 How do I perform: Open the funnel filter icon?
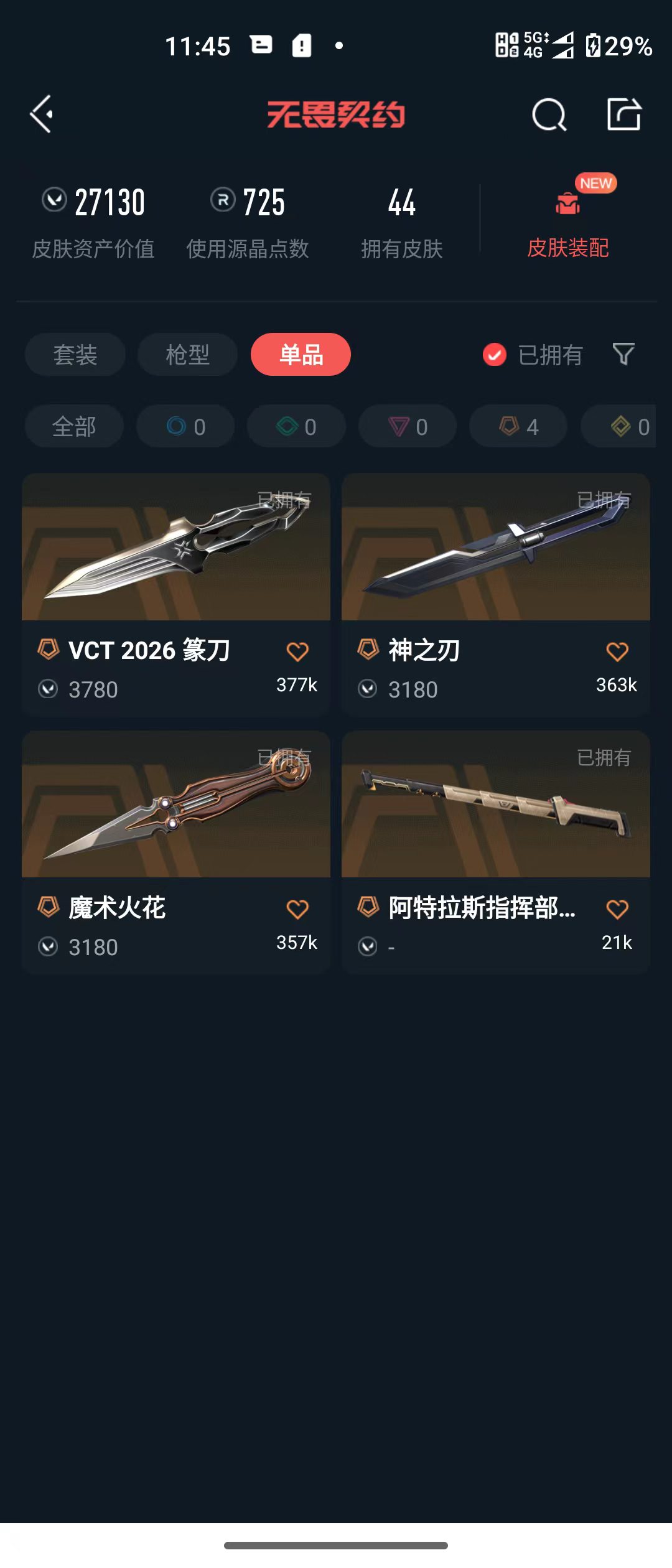point(623,354)
